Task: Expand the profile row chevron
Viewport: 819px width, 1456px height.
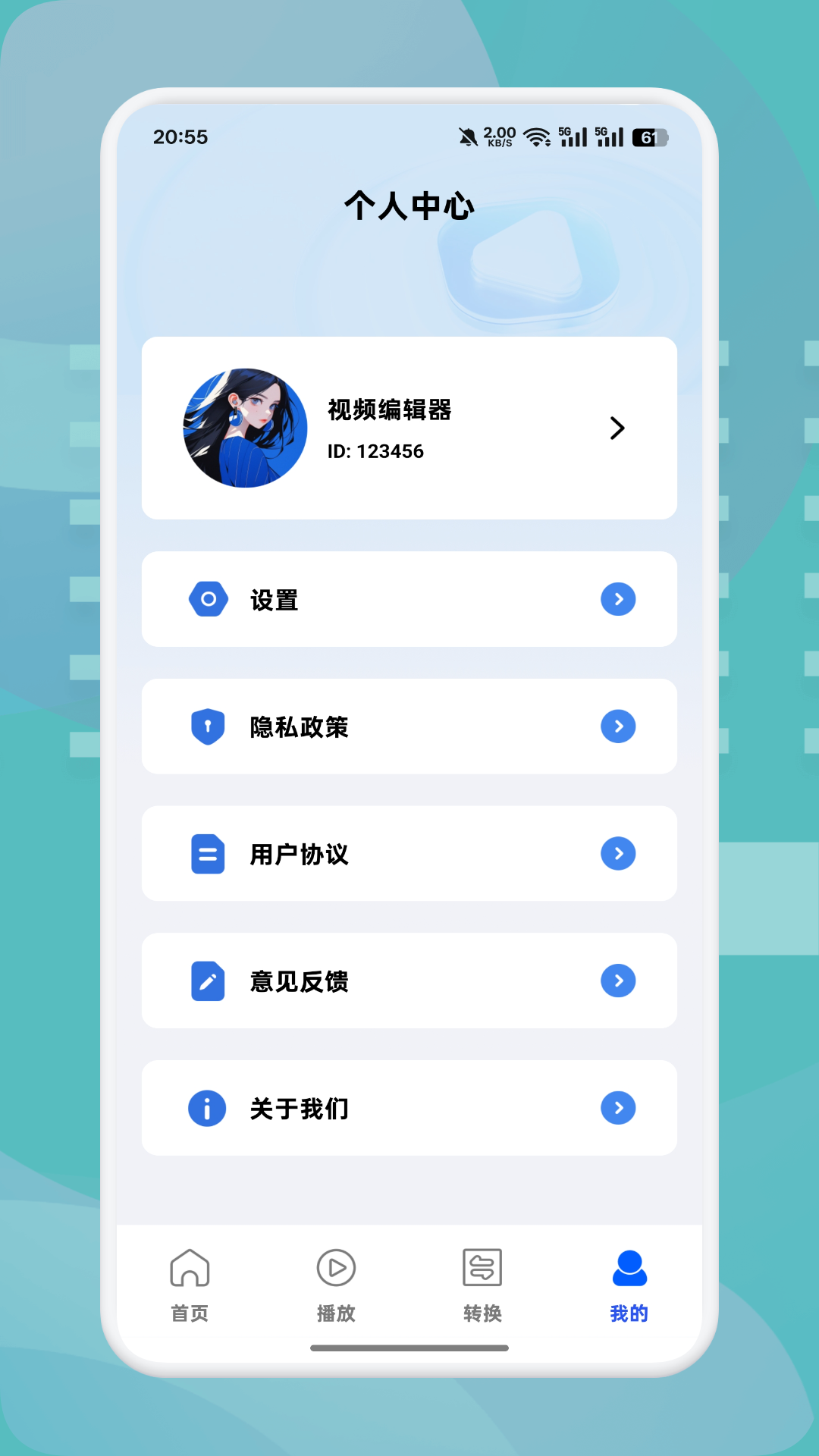Action: pos(618,428)
